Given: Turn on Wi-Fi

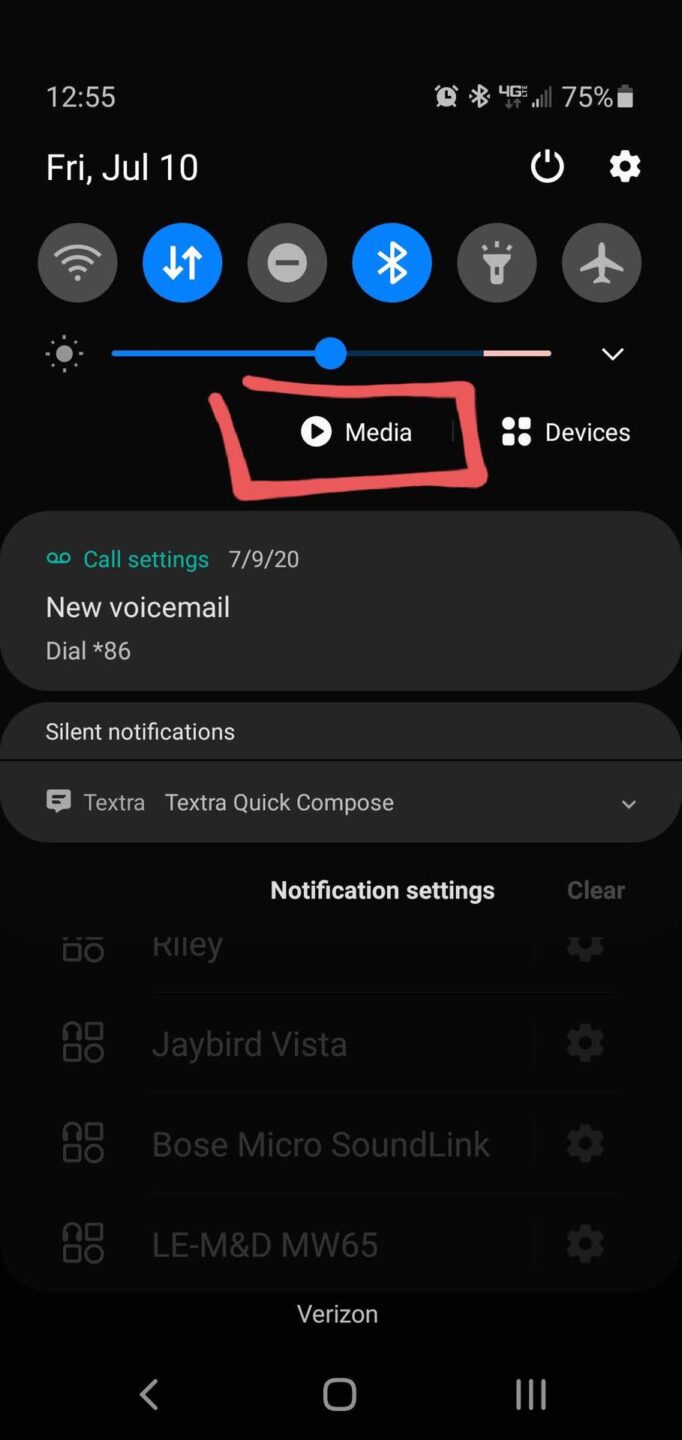Looking at the screenshot, I should click(78, 263).
